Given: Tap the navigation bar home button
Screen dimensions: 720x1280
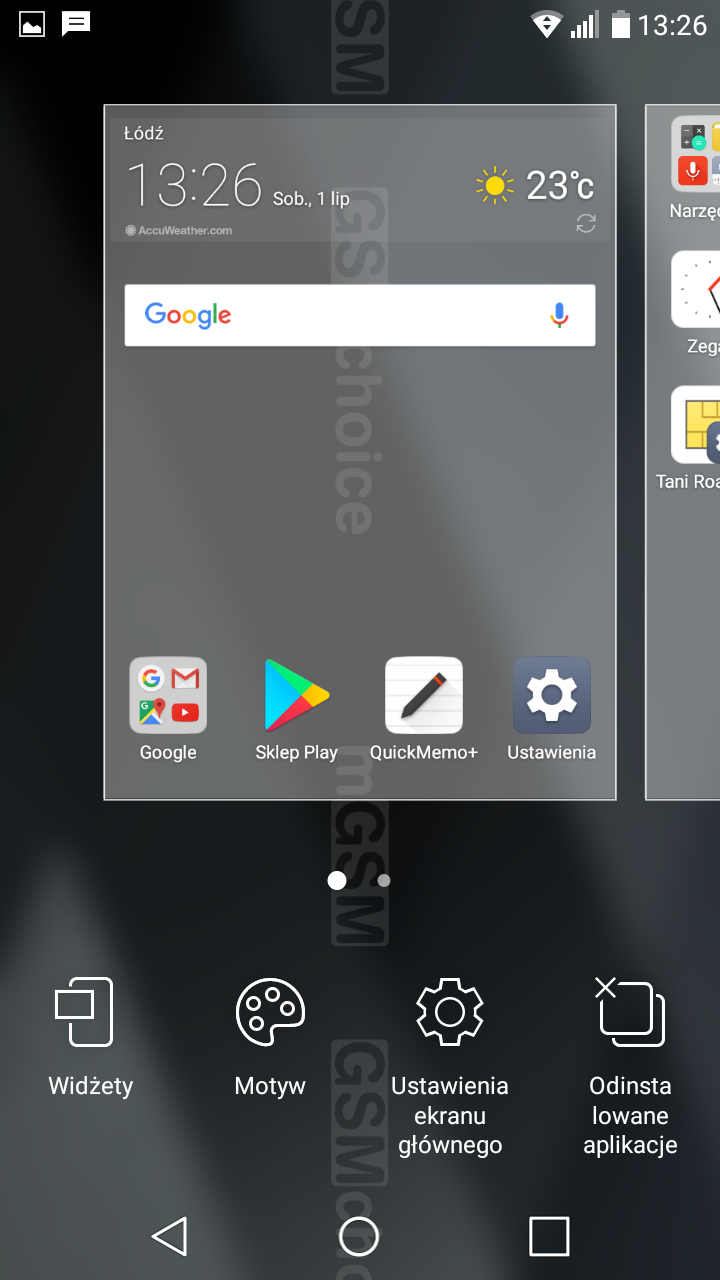Looking at the screenshot, I should [359, 1237].
